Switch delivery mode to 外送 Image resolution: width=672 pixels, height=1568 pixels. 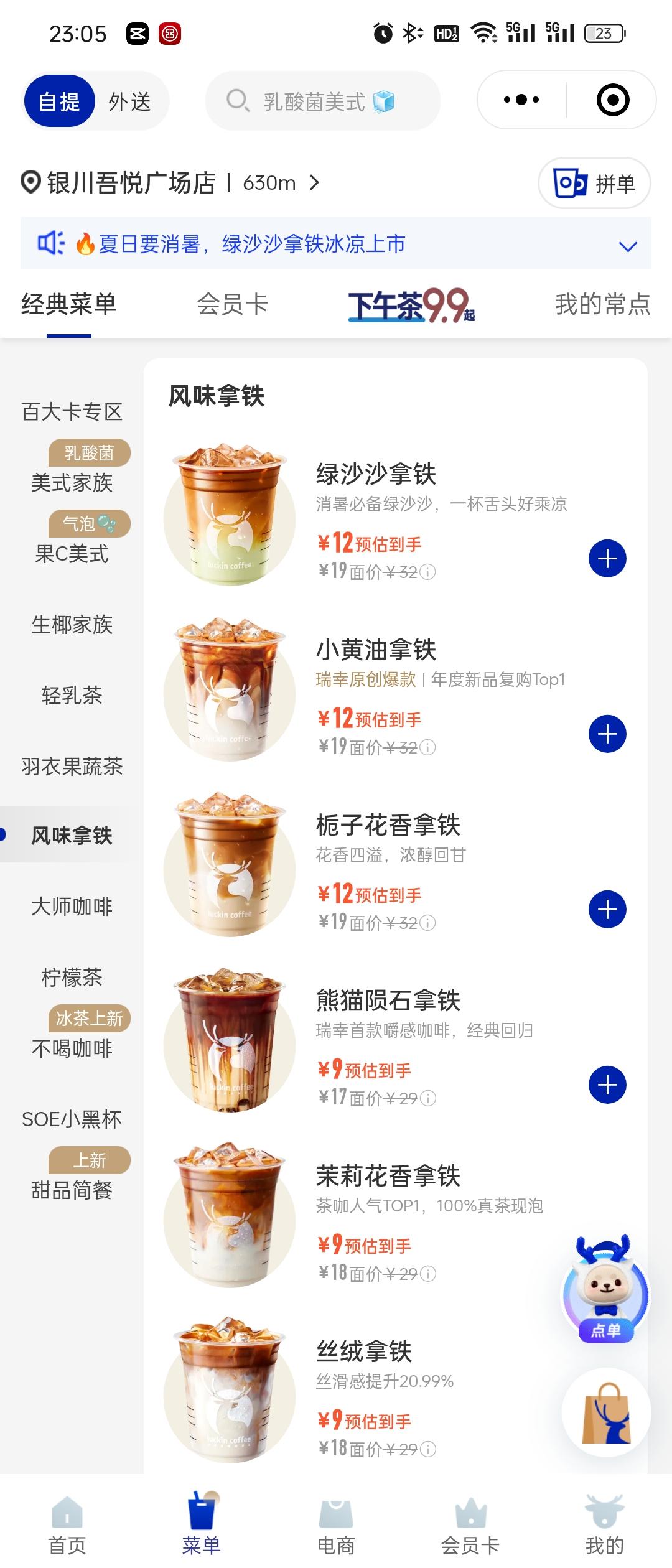131,101
